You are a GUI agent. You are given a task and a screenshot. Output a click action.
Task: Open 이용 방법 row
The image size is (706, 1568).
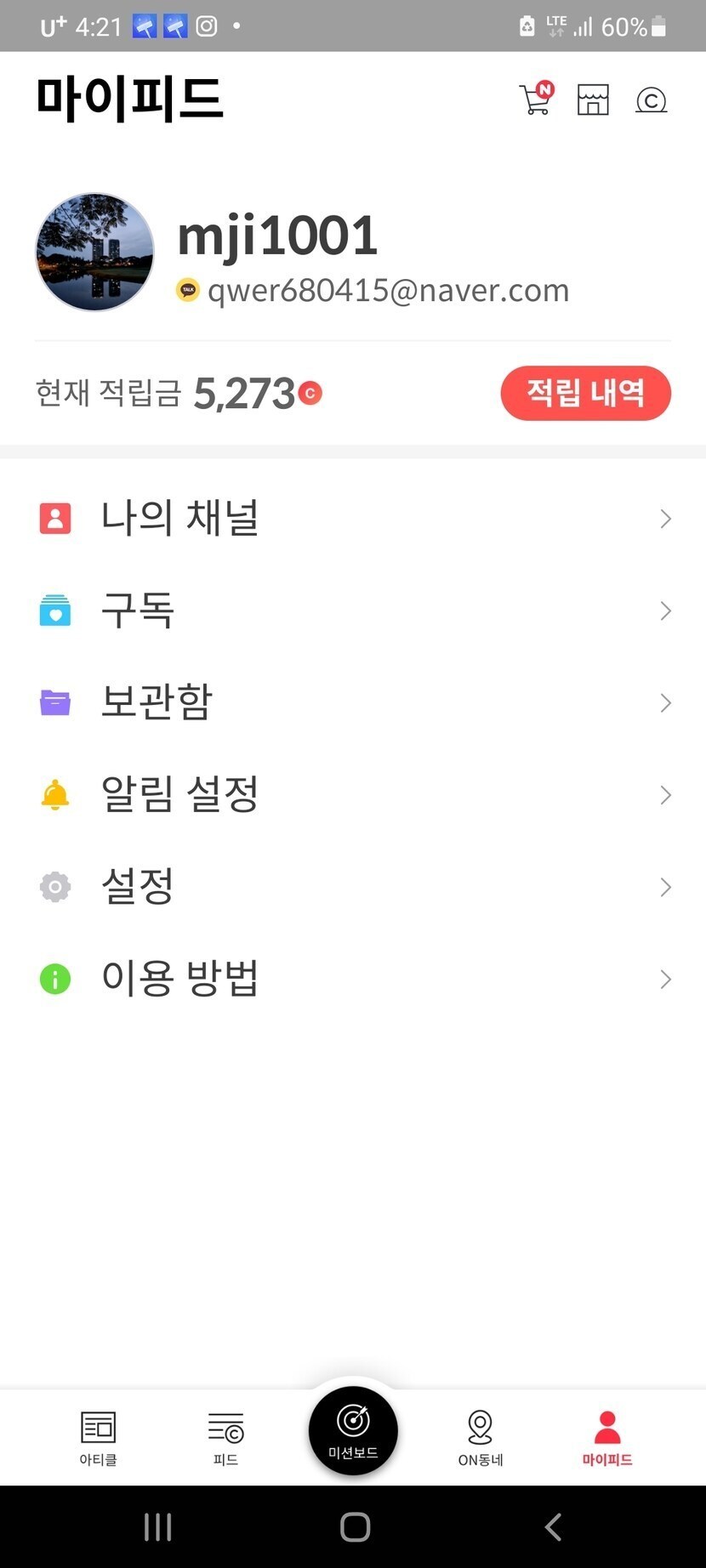coord(353,979)
